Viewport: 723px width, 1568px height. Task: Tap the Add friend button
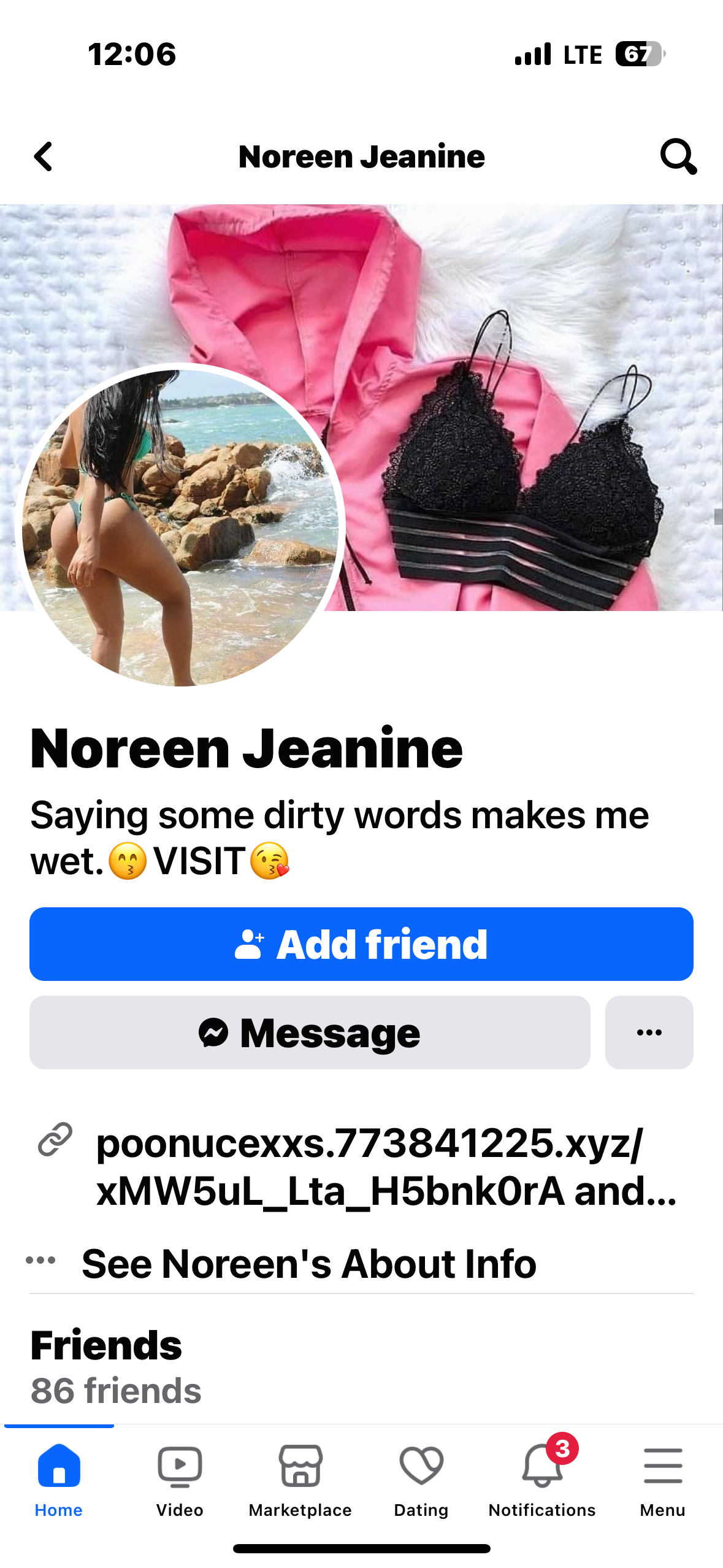(x=361, y=943)
